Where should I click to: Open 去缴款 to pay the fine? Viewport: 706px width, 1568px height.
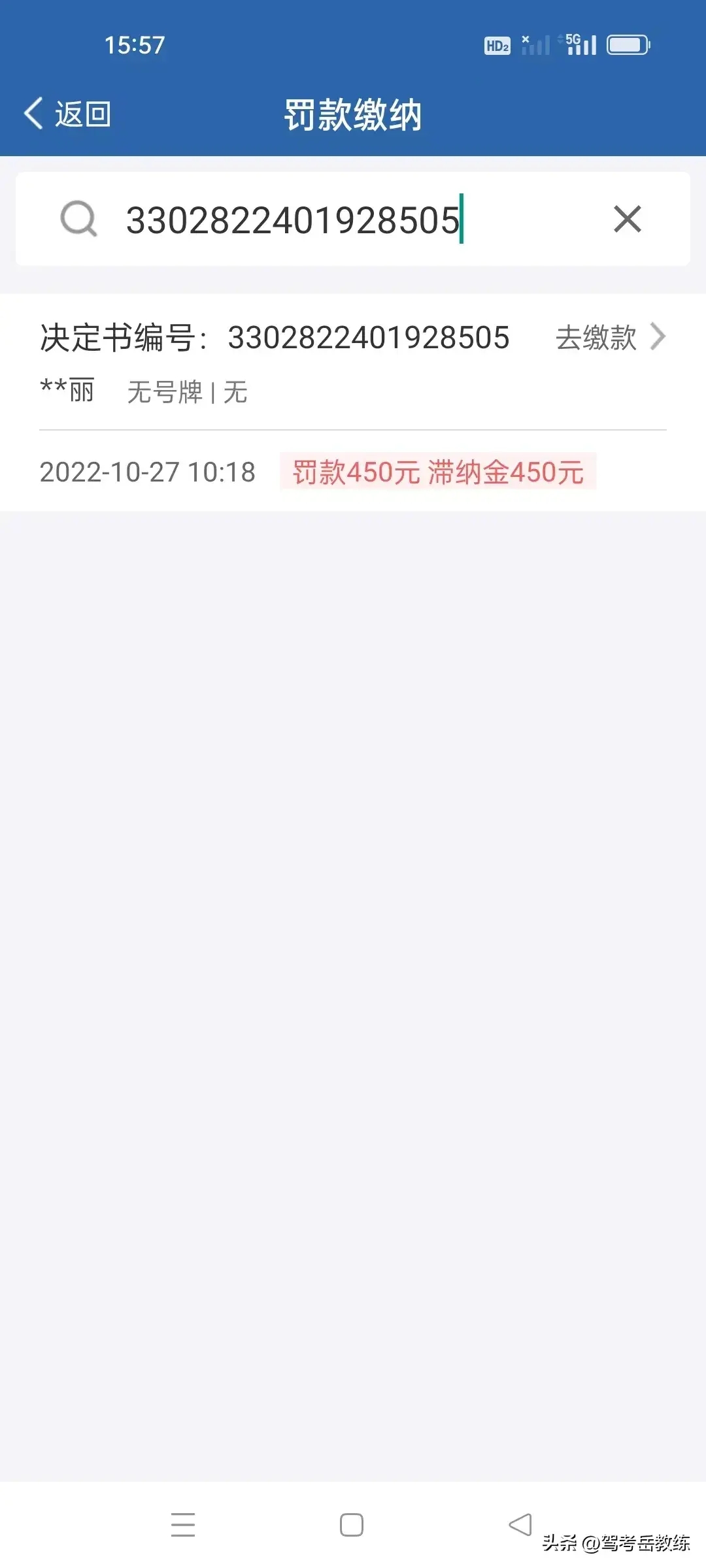(609, 338)
